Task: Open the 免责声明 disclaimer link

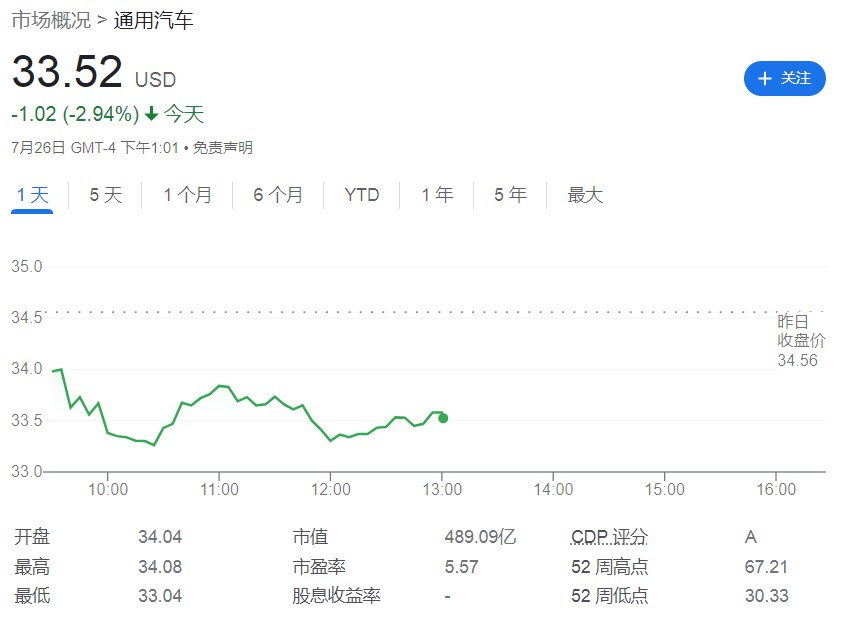Action: [222, 148]
